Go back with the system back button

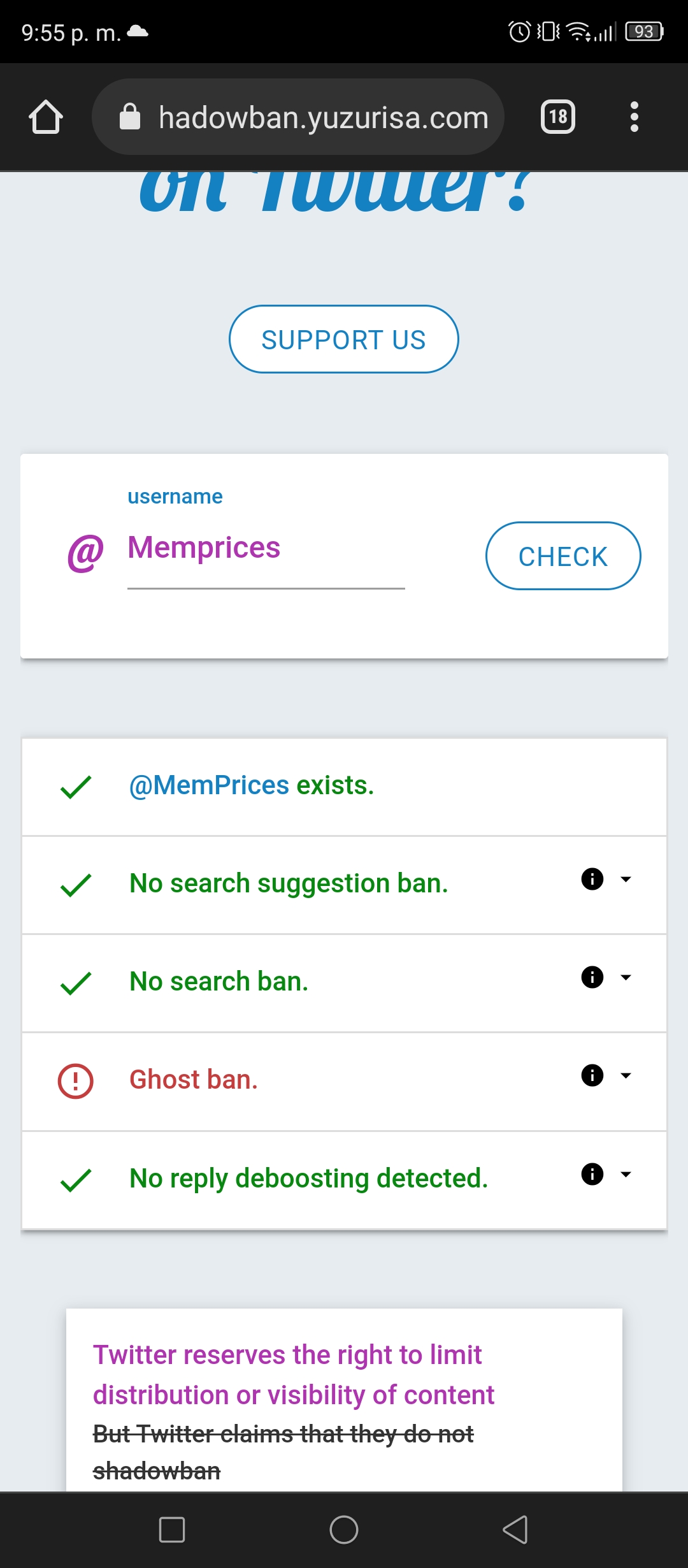point(515,1530)
